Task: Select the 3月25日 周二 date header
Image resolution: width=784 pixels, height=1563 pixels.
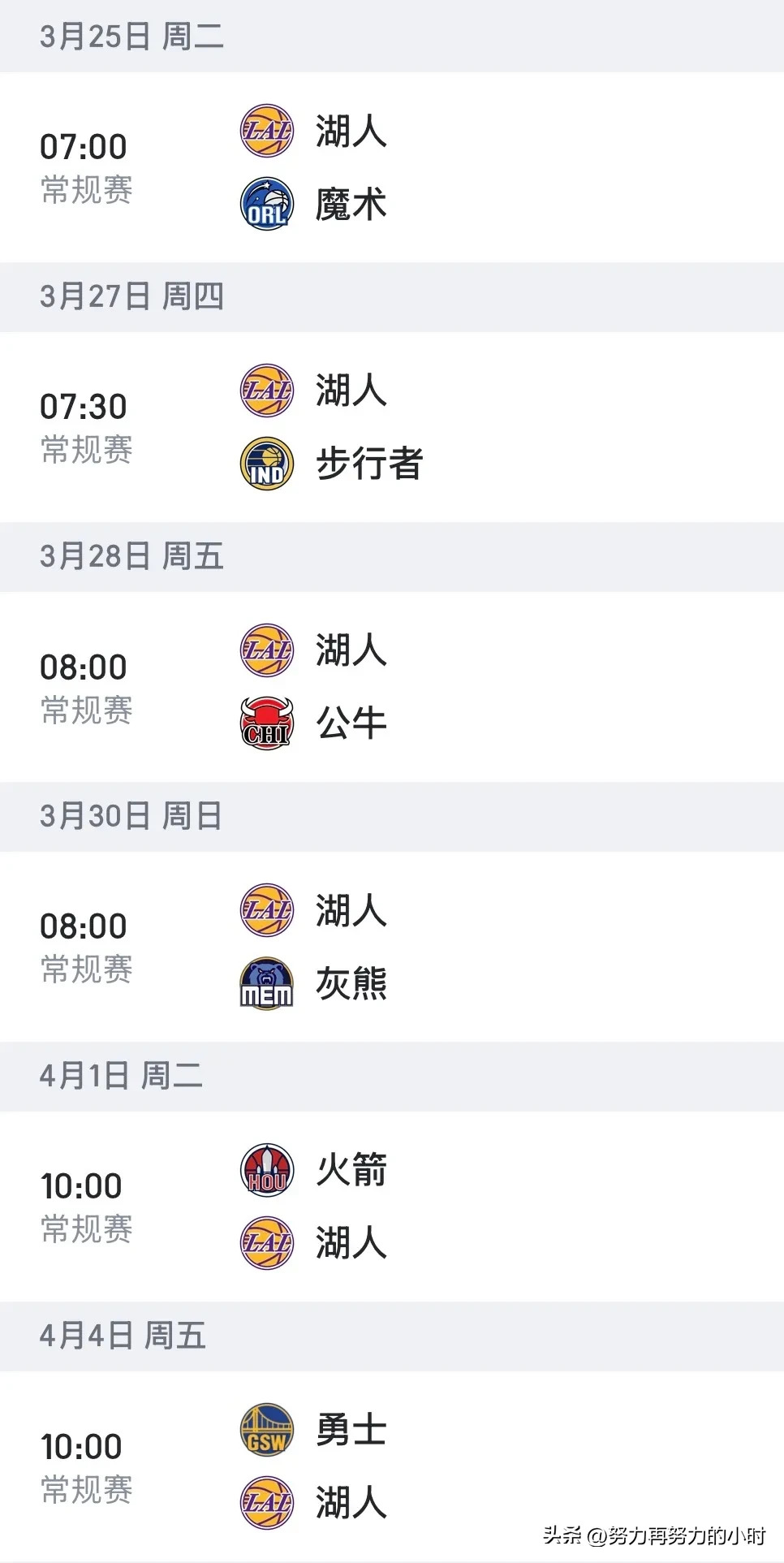Action: pos(130,36)
